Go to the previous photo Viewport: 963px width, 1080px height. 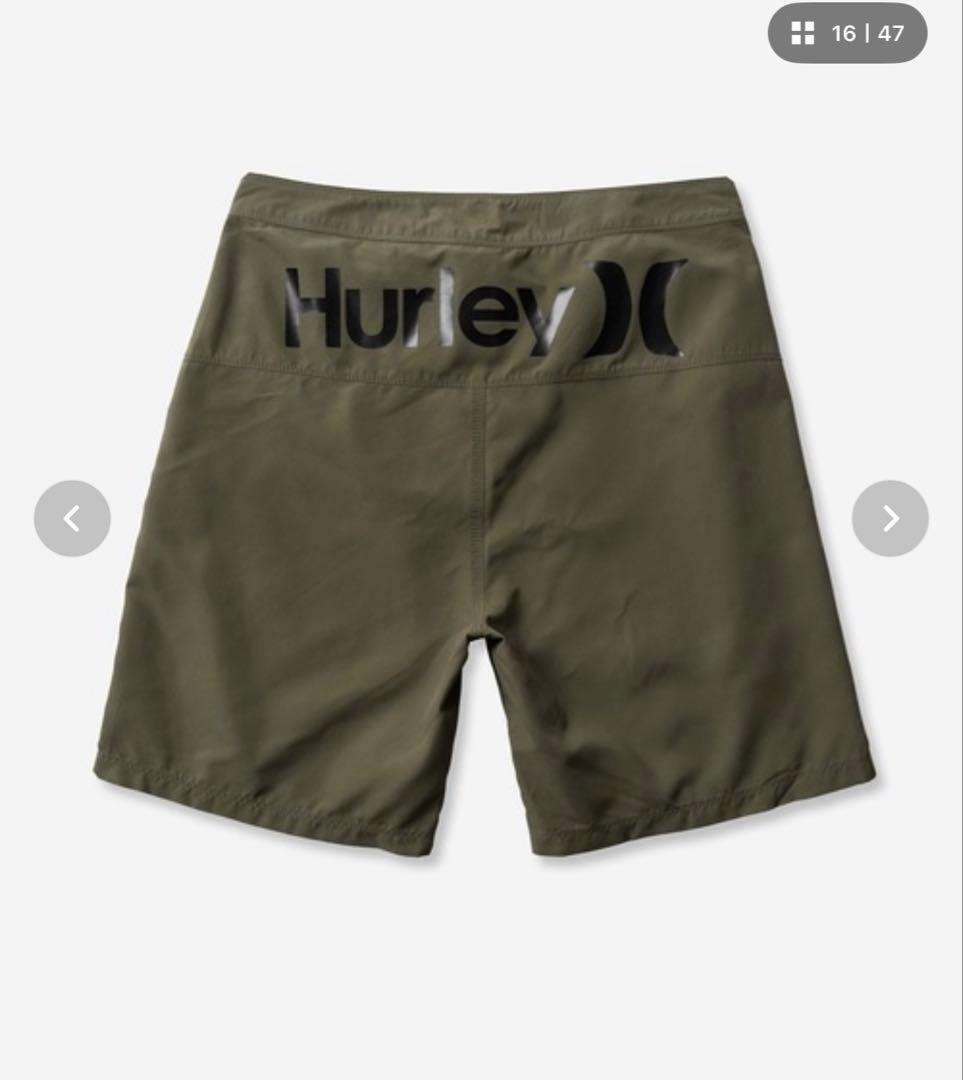pyautogui.click(x=72, y=518)
